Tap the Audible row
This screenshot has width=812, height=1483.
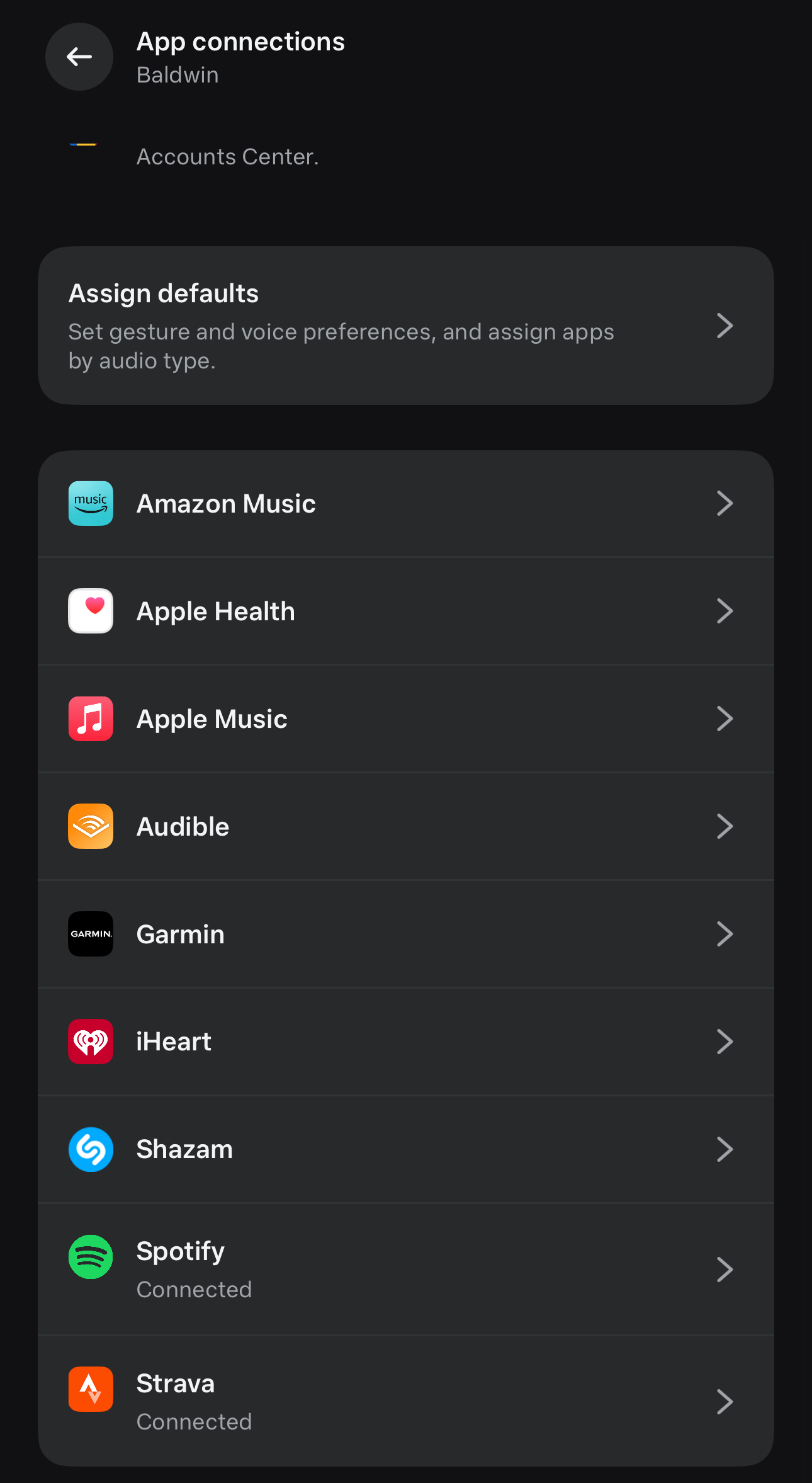[x=405, y=827]
